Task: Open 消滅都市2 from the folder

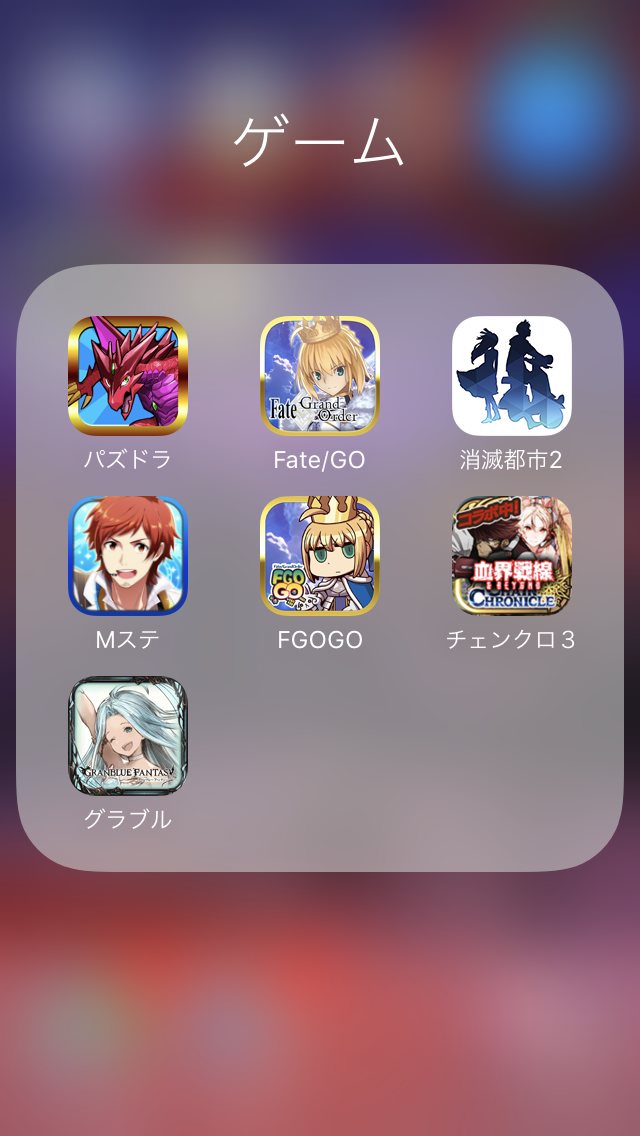Action: pyautogui.click(x=512, y=376)
